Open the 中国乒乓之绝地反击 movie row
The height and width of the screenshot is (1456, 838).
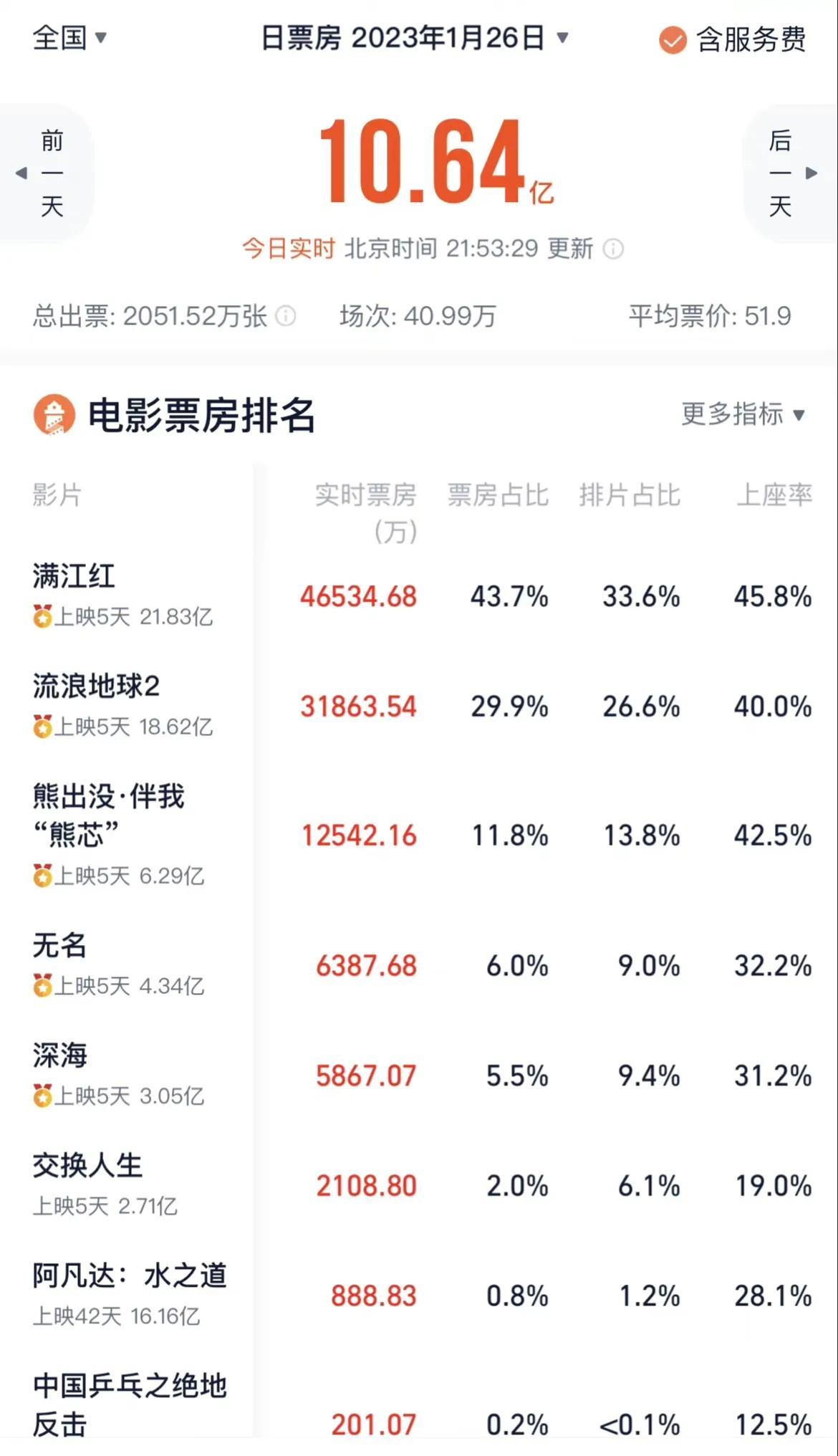[419, 1406]
